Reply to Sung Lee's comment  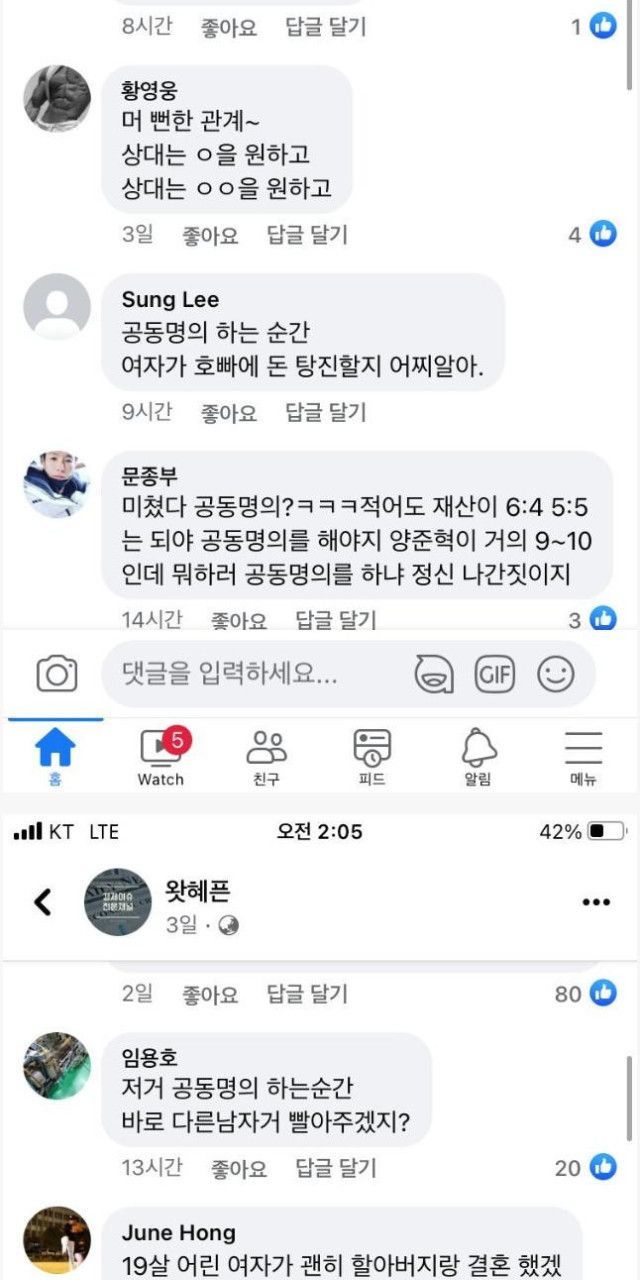326,412
